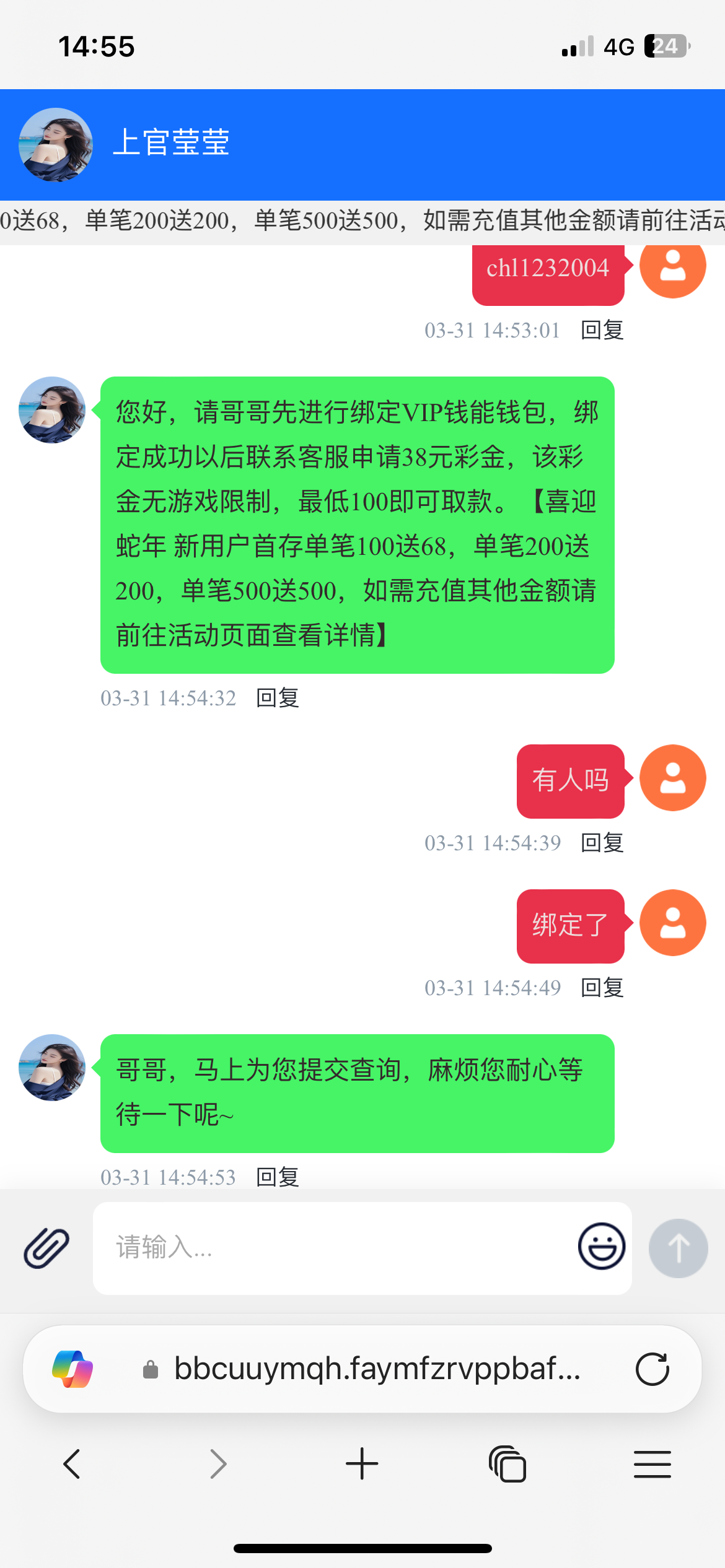Image resolution: width=725 pixels, height=1568 pixels.
Task: Reply to the 有人吗 message
Action: tap(602, 843)
